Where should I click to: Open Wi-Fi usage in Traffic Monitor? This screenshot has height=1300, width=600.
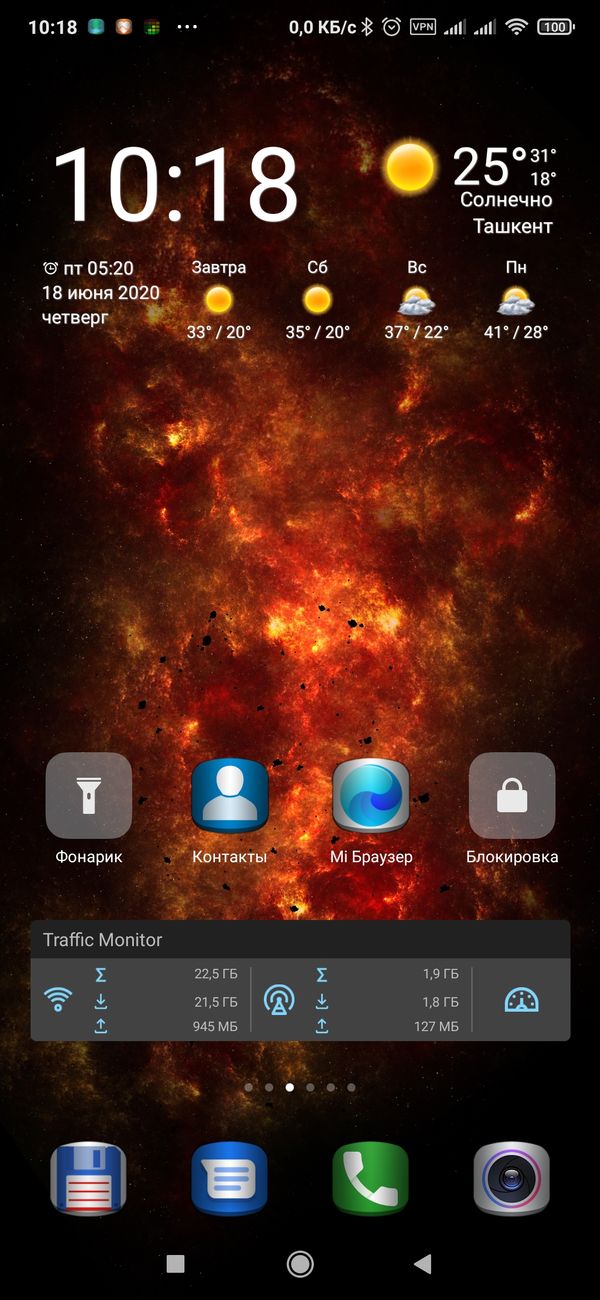(58, 999)
